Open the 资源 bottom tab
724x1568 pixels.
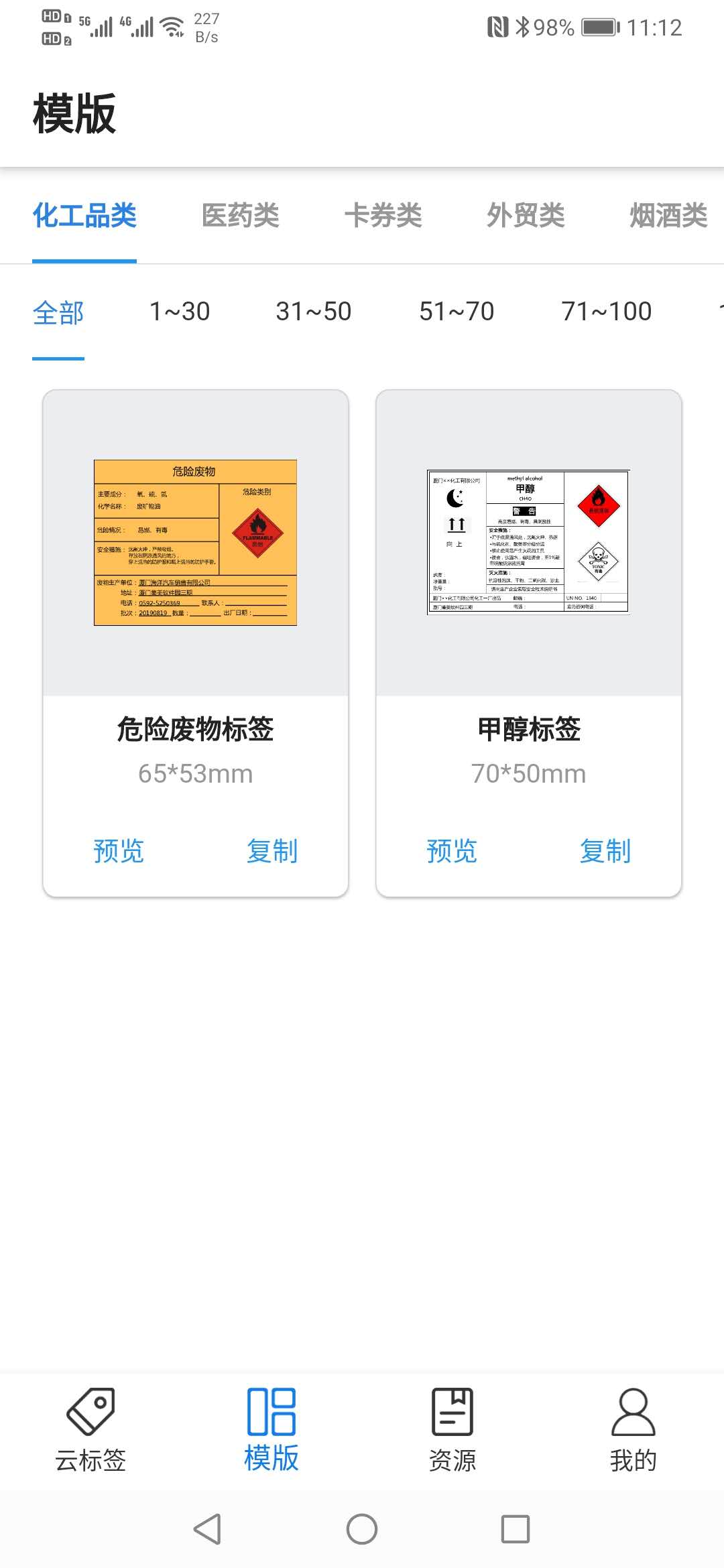click(452, 1431)
